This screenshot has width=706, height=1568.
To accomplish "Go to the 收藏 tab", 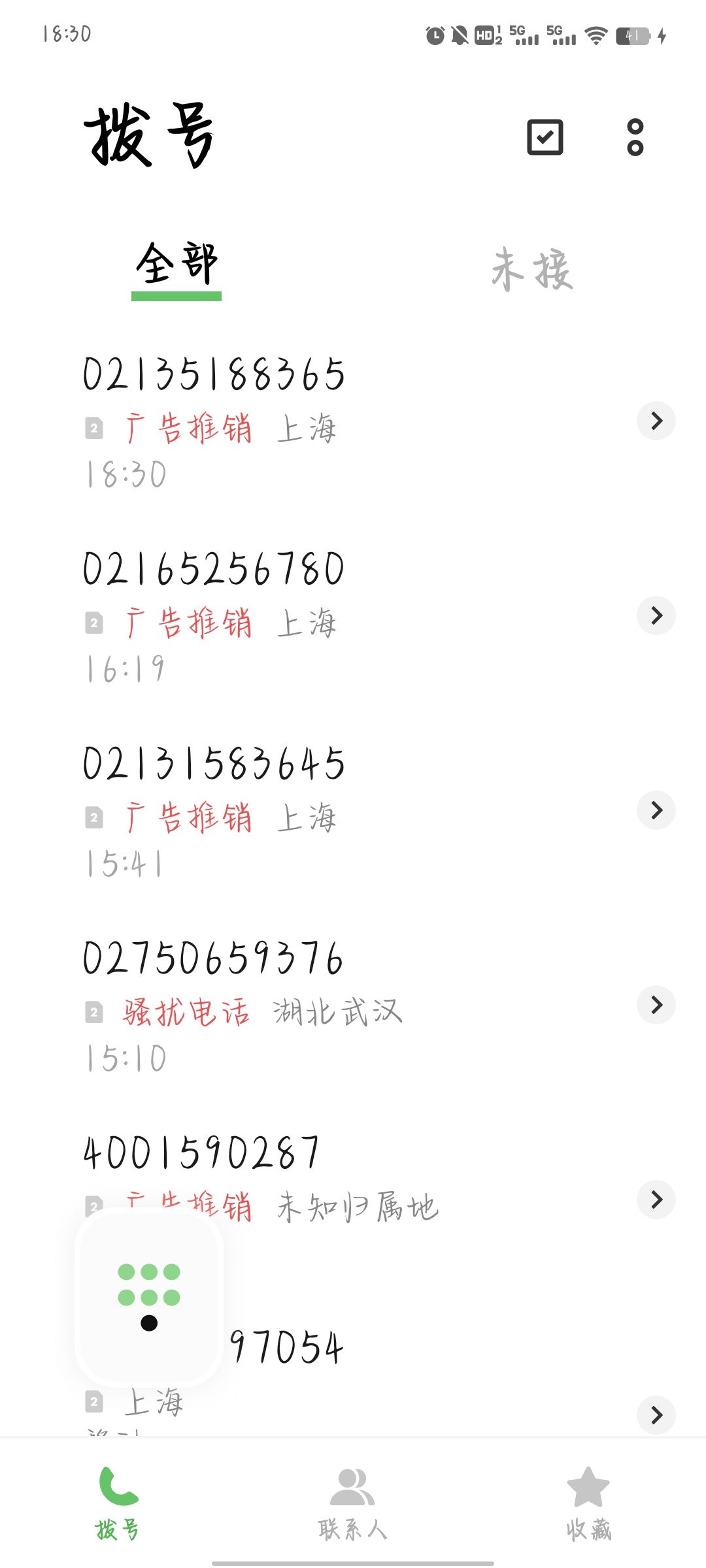I will [x=588, y=1504].
